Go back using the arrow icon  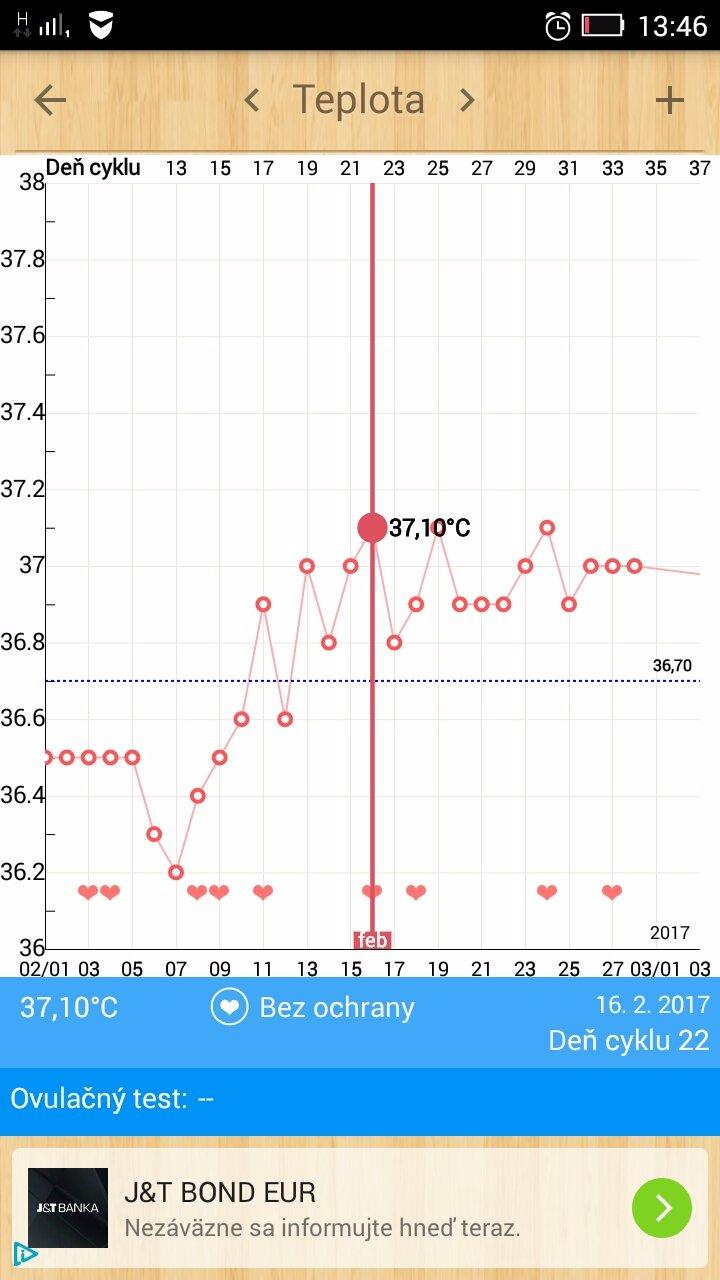click(50, 100)
